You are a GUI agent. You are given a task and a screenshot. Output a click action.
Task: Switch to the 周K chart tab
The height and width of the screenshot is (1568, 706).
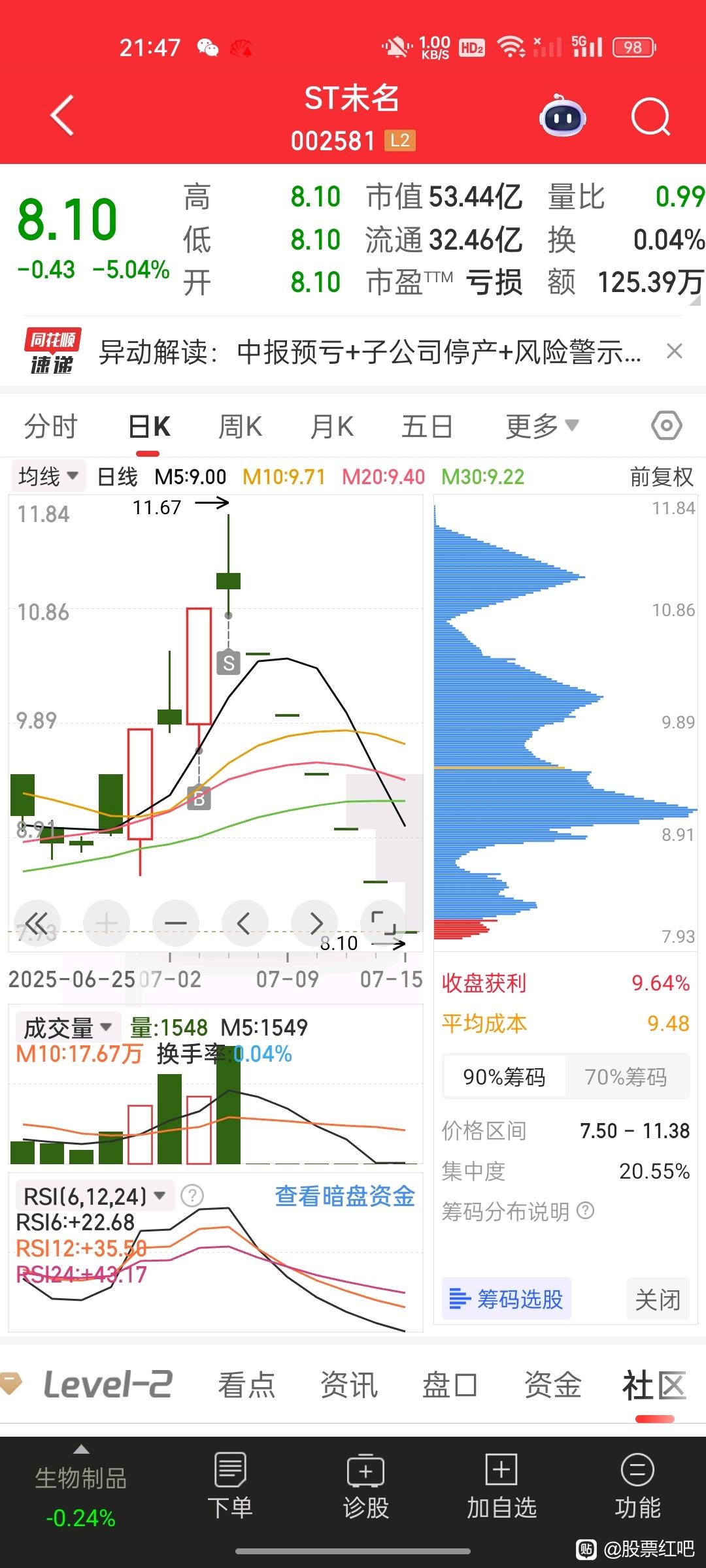240,427
